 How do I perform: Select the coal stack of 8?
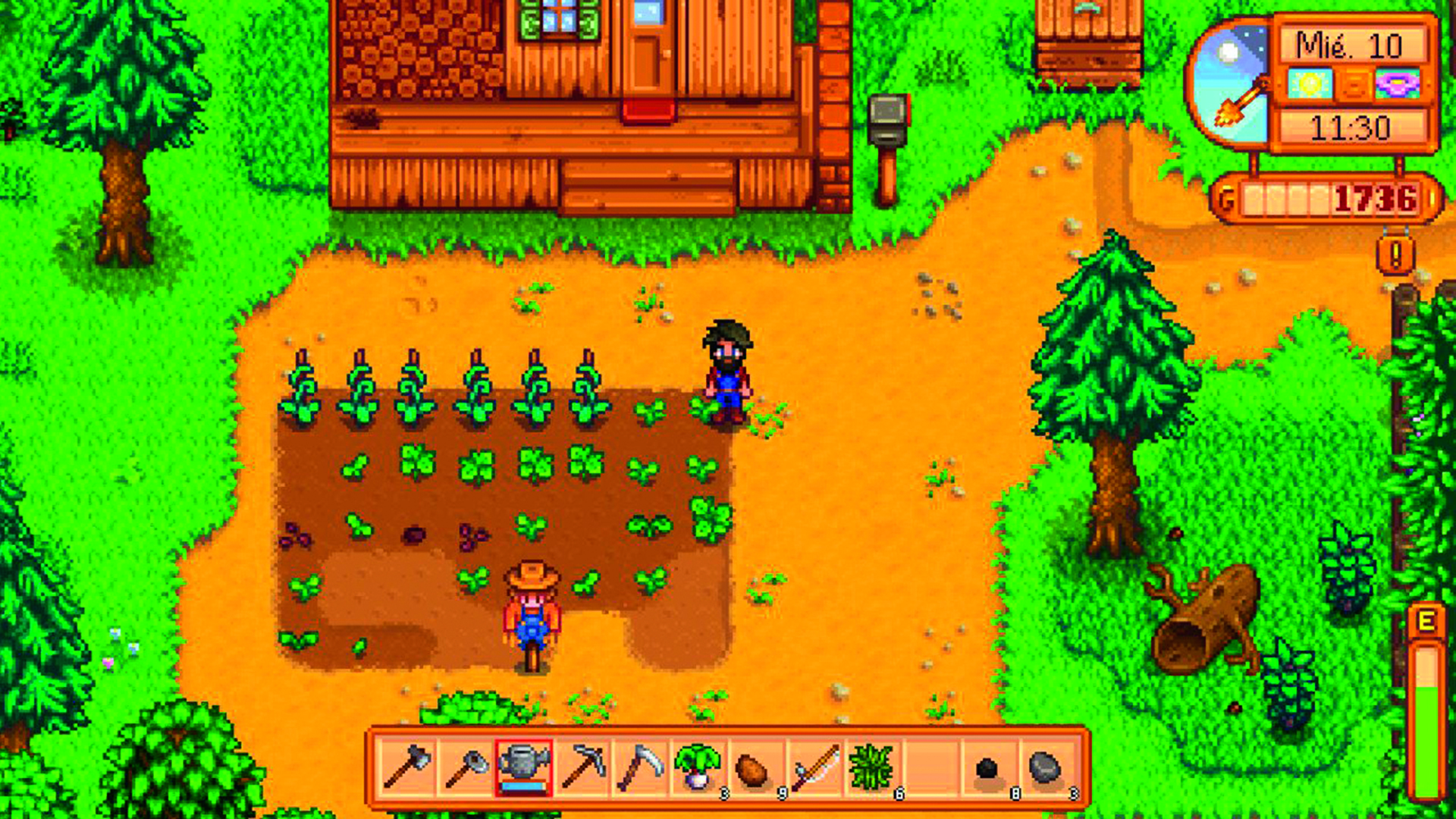[988, 767]
